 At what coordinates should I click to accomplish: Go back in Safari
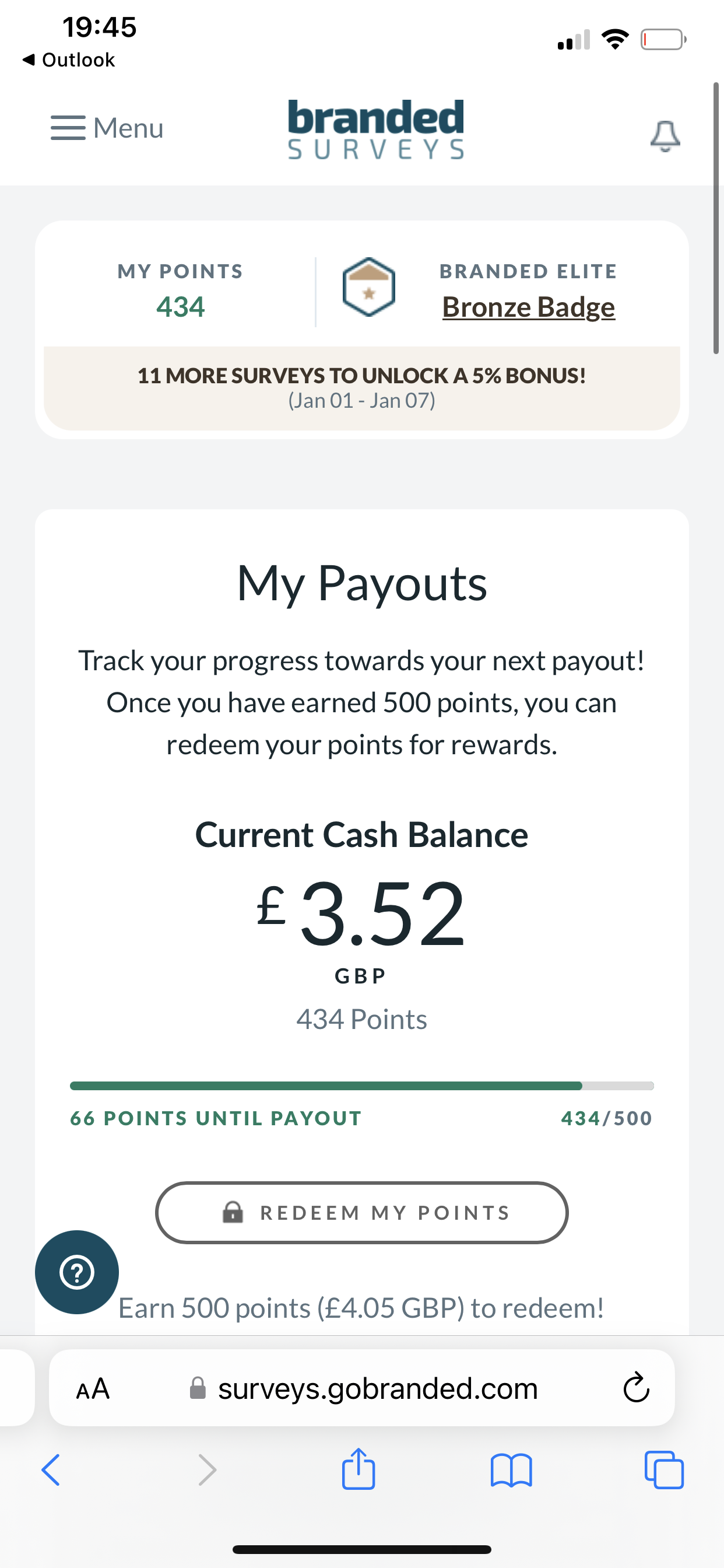tap(51, 1470)
